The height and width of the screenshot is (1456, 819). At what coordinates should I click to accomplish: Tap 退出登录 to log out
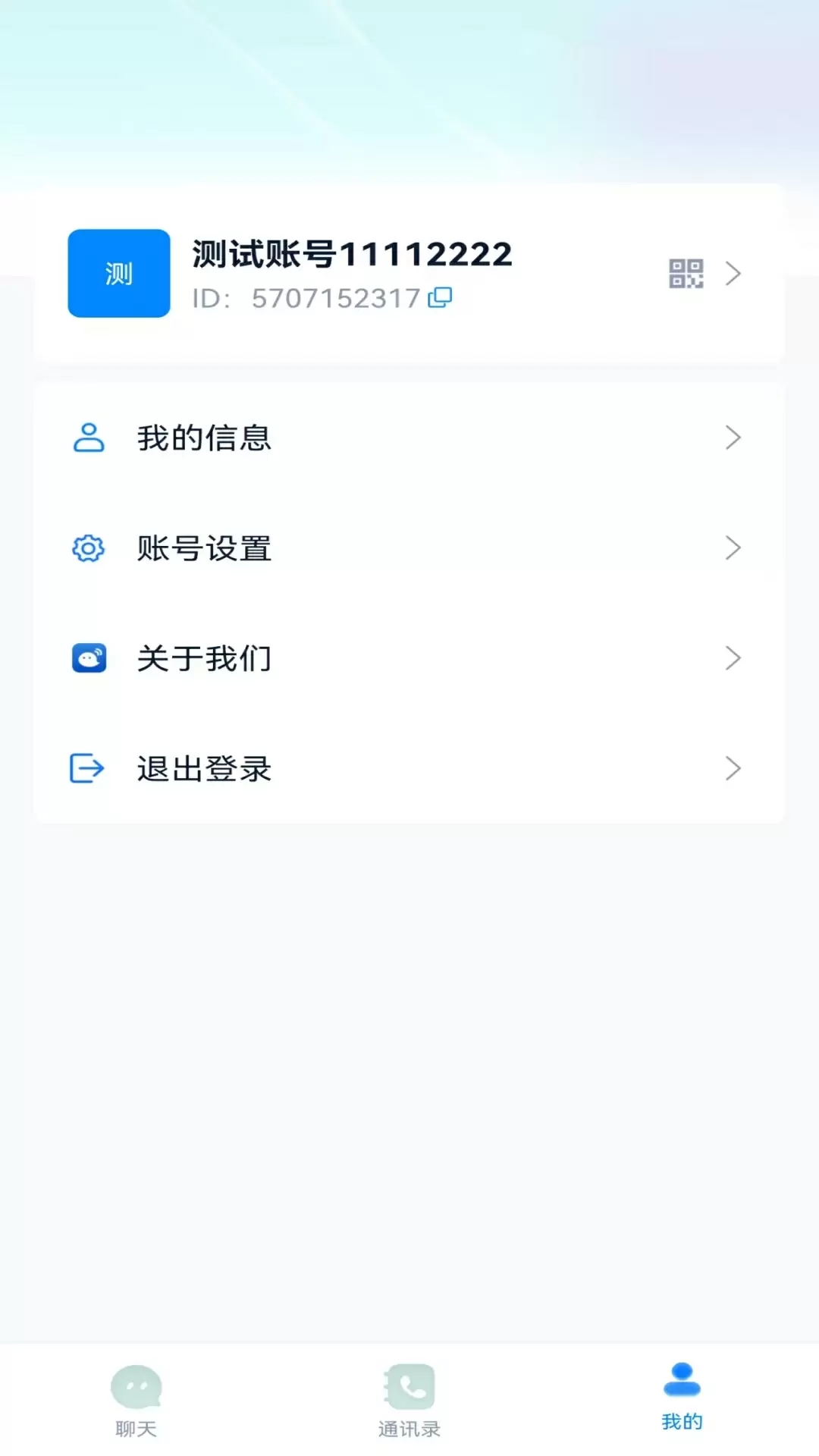point(203,768)
